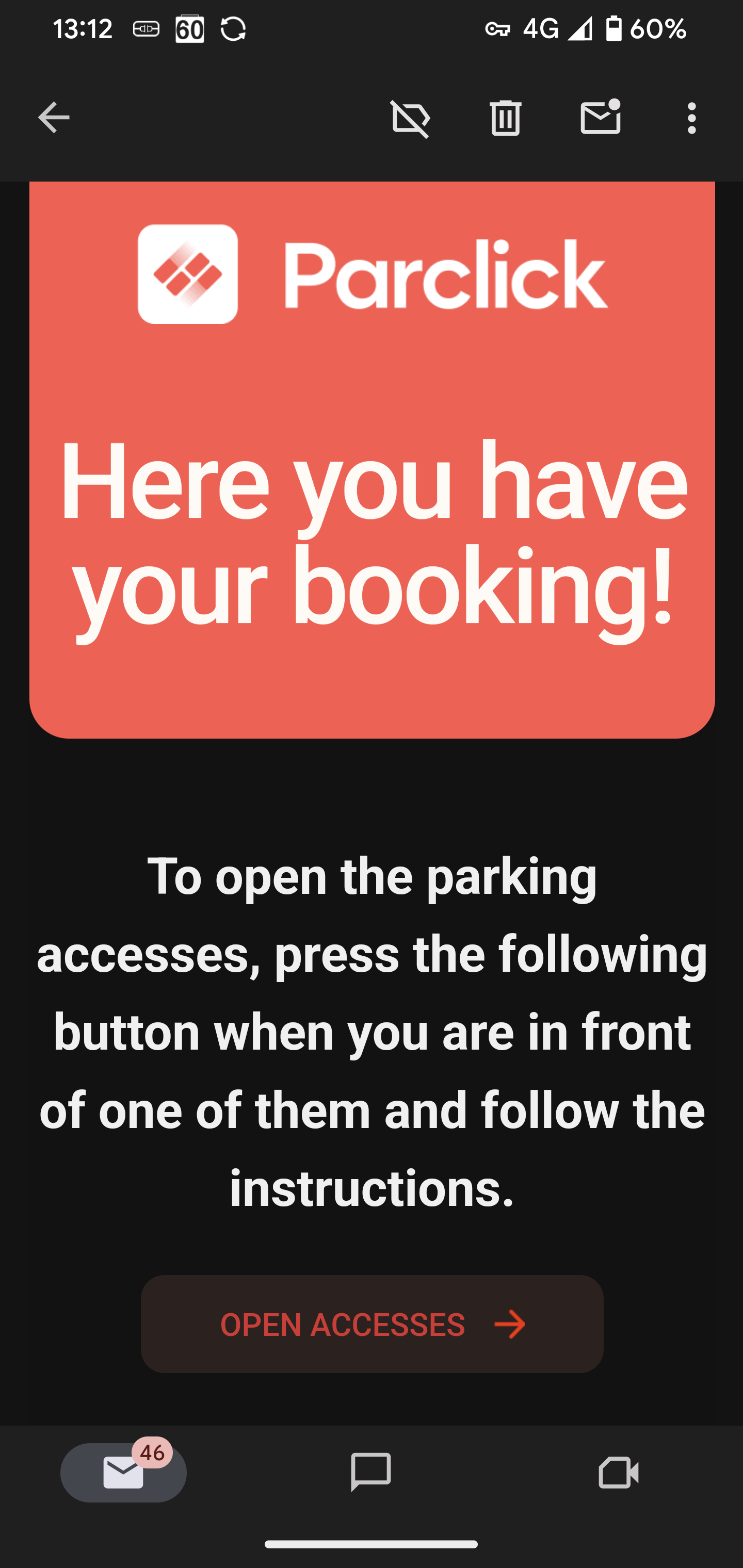Screen dimensions: 743x1568
Task: Open the overflow menu
Action: tap(691, 118)
